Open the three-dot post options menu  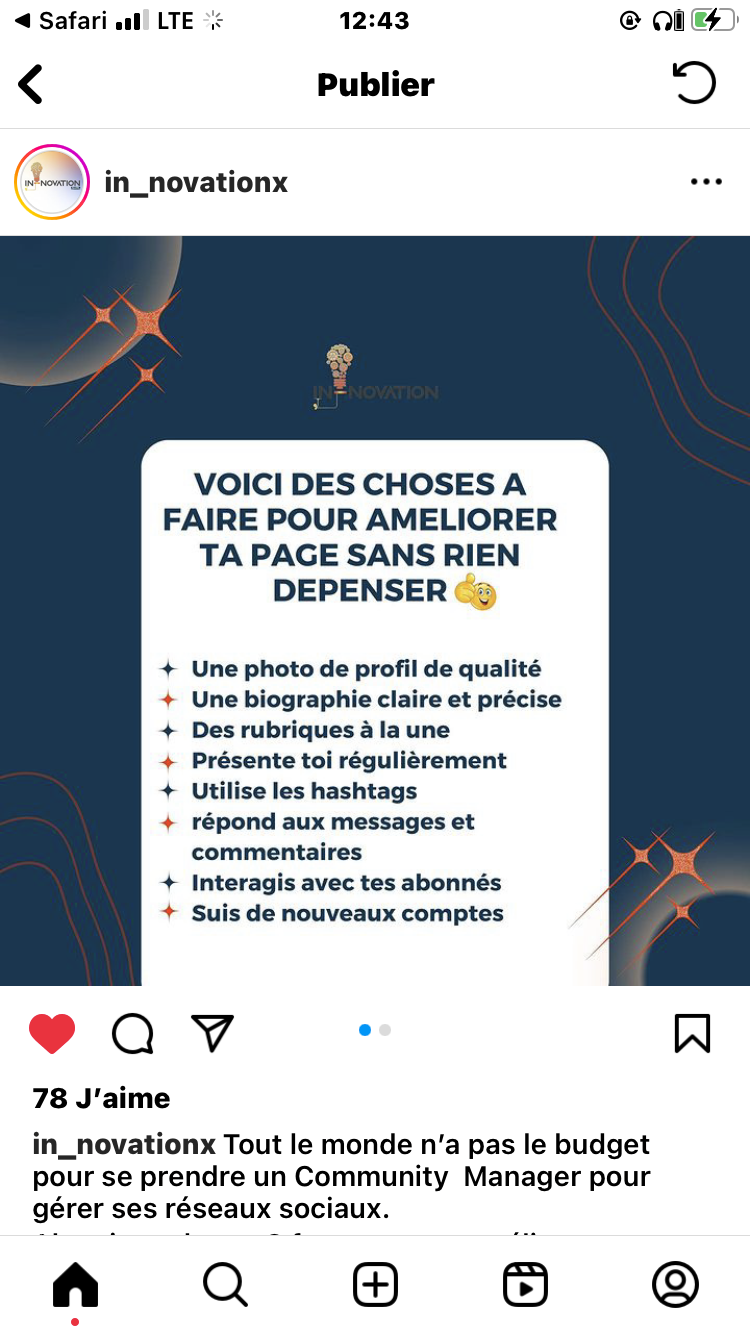(706, 182)
